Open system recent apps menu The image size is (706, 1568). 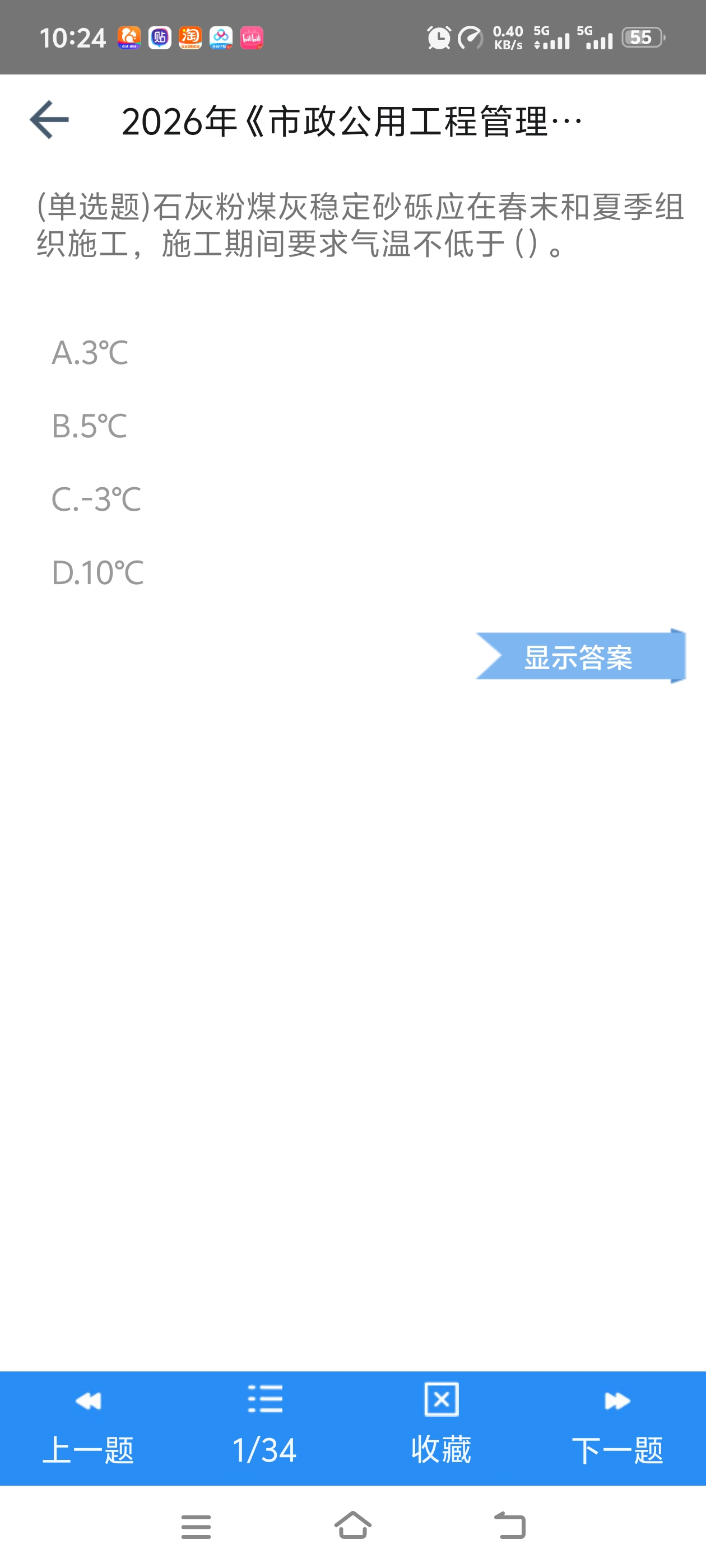point(196,1527)
